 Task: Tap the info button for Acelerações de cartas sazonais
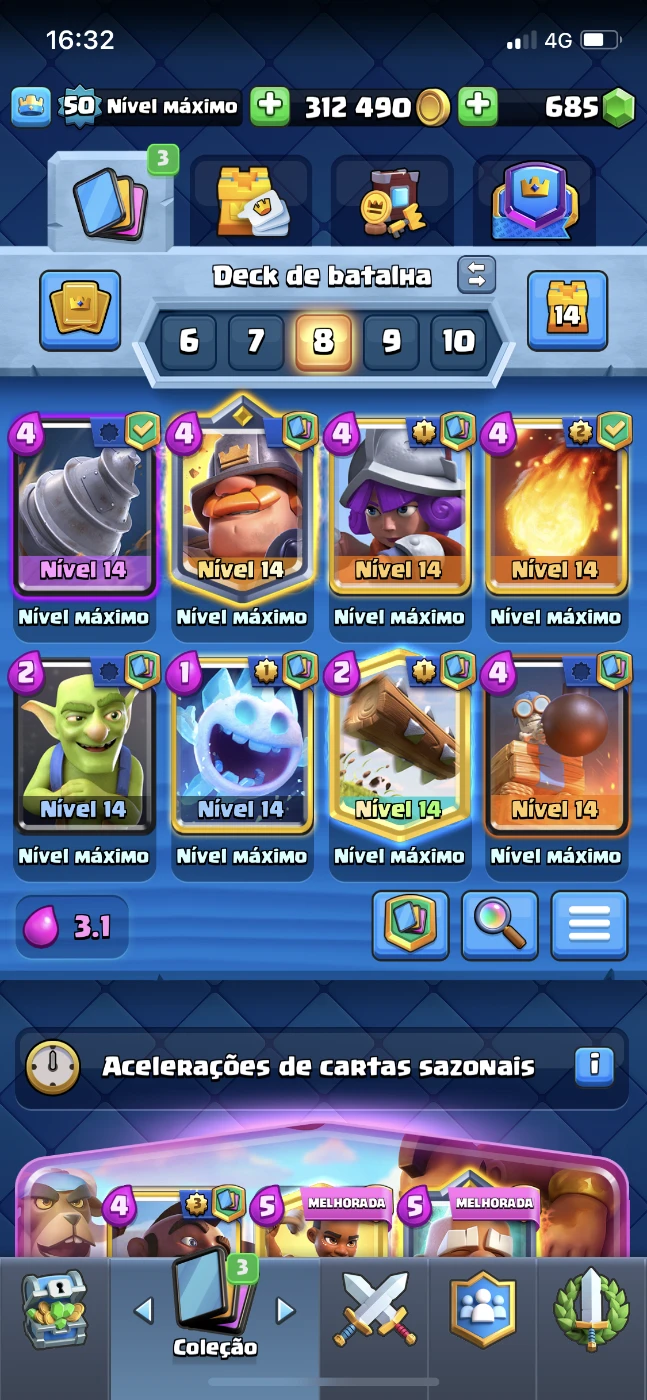(593, 1066)
